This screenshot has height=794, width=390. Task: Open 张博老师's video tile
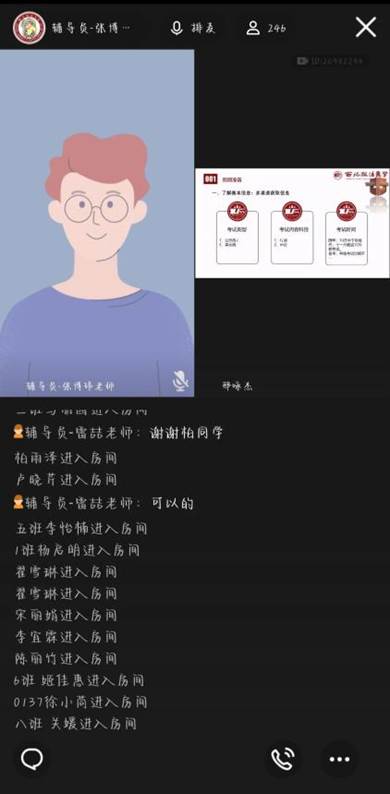tap(97, 223)
